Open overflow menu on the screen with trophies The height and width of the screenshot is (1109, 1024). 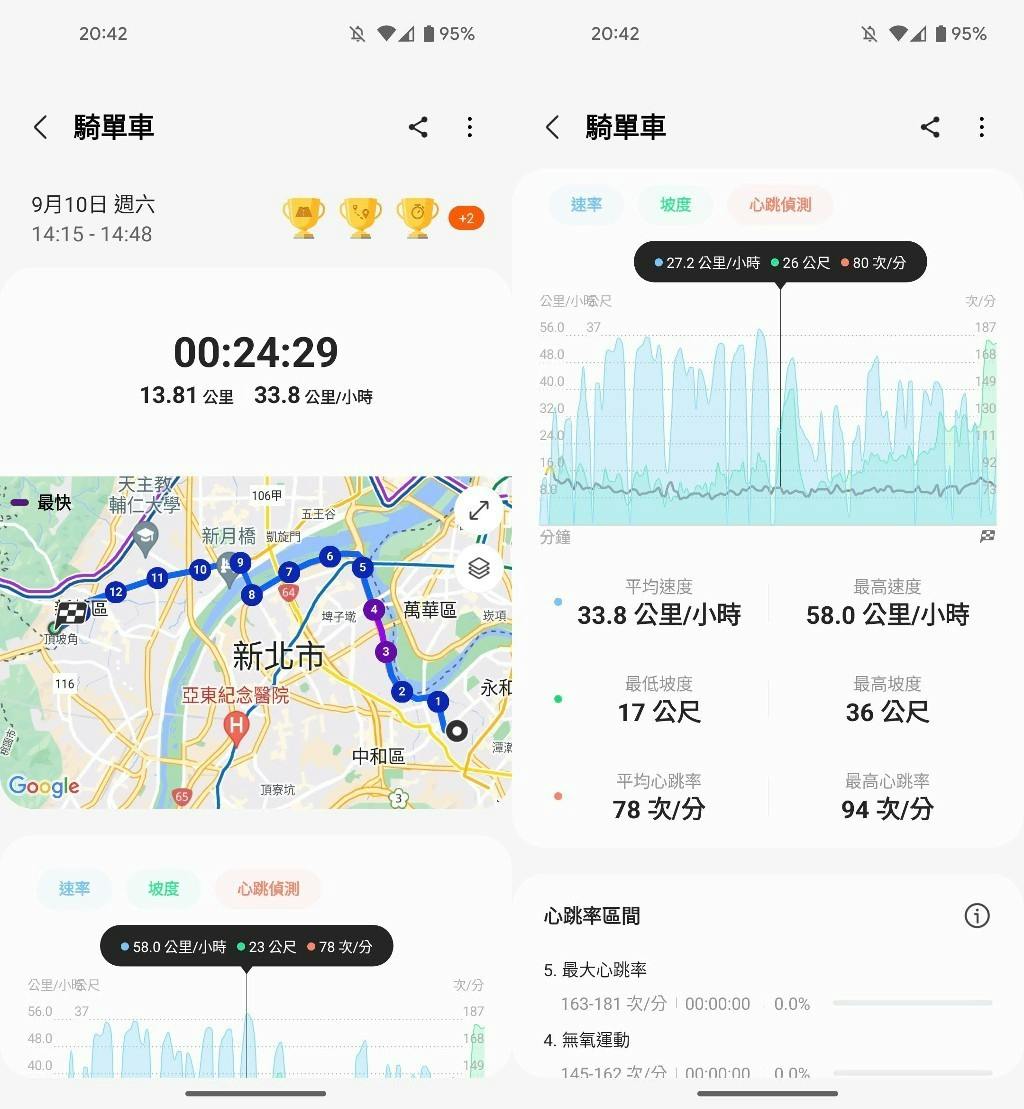470,127
